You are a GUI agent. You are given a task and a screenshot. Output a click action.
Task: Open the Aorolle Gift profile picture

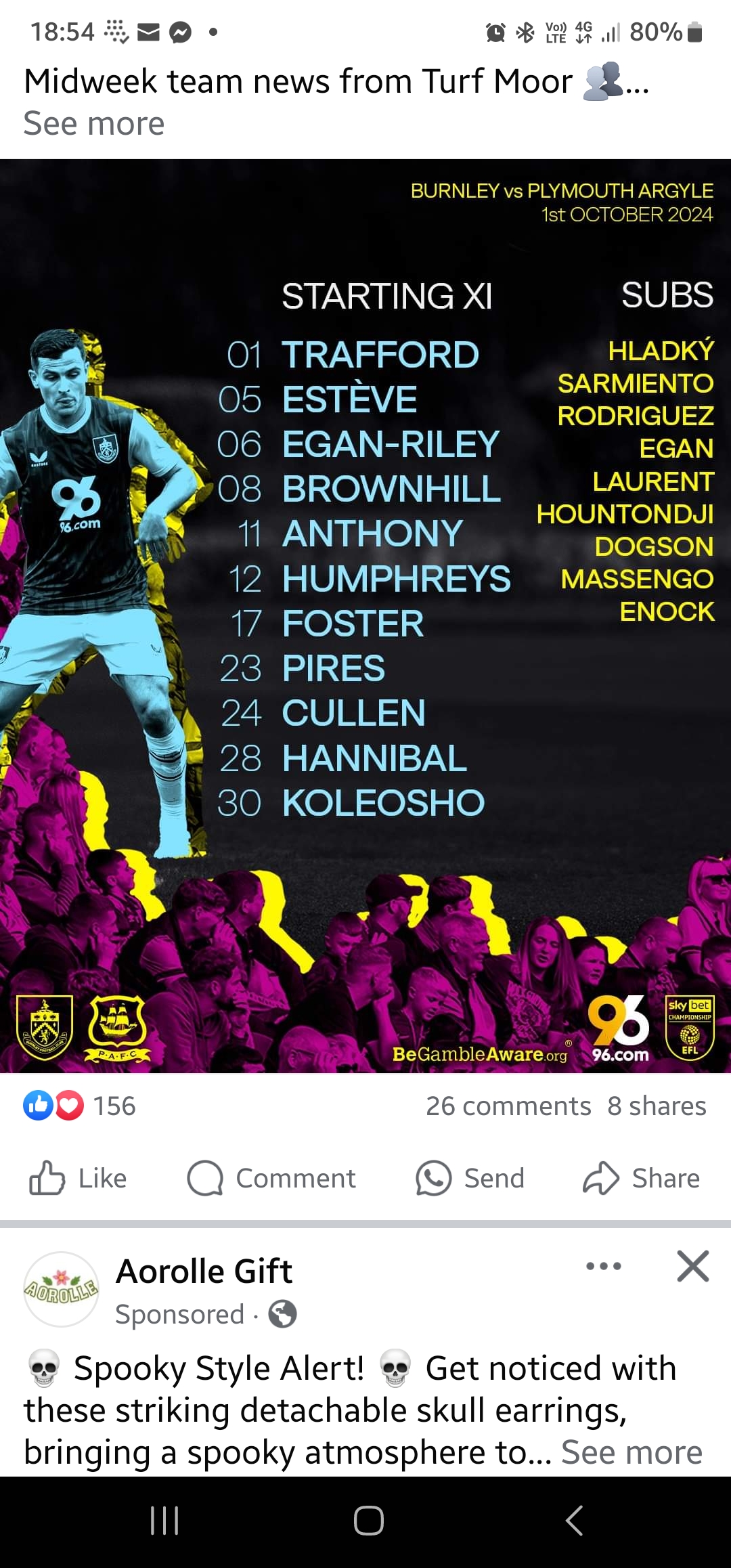(x=61, y=1289)
